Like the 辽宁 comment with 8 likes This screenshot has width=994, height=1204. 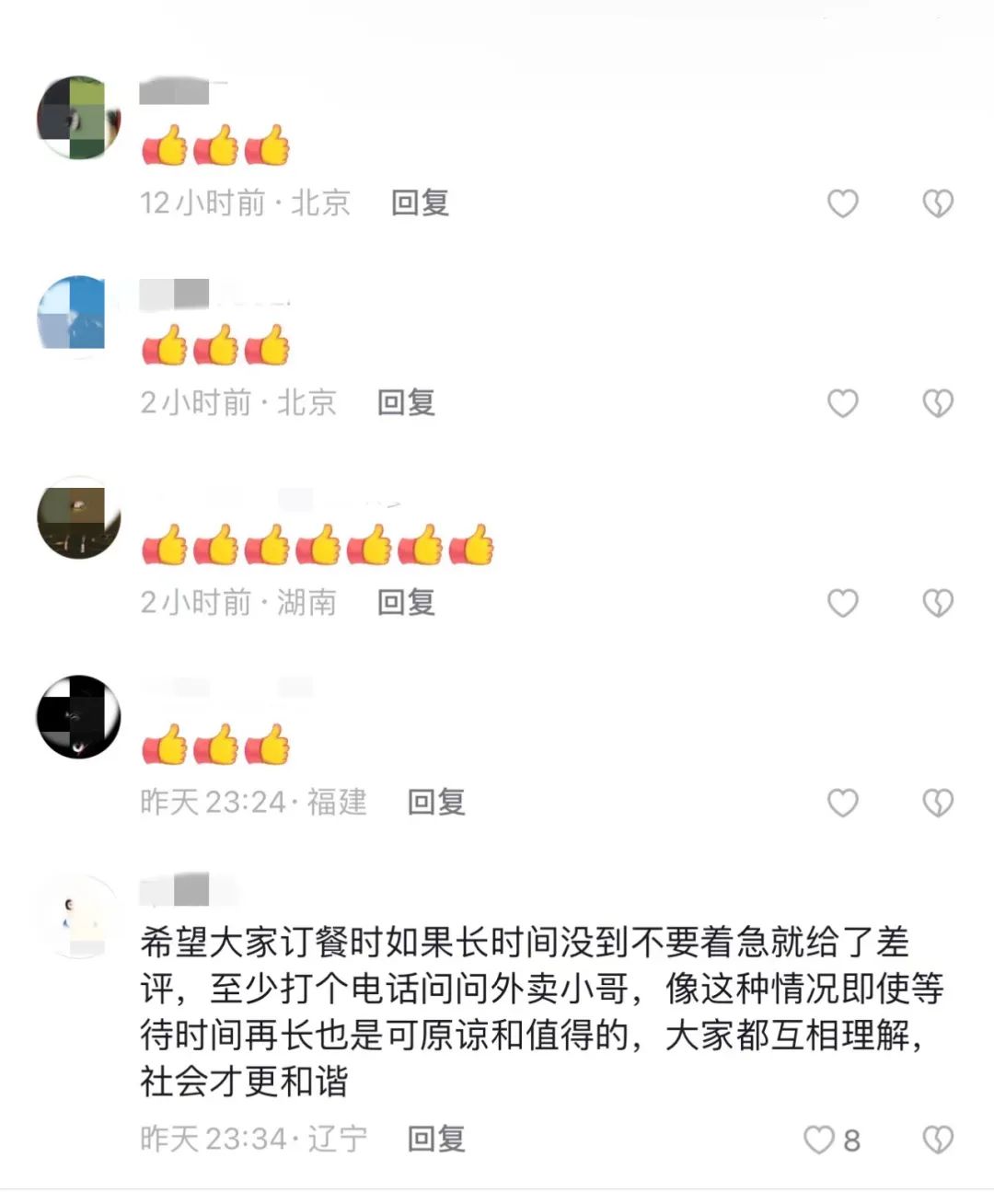point(819,1140)
